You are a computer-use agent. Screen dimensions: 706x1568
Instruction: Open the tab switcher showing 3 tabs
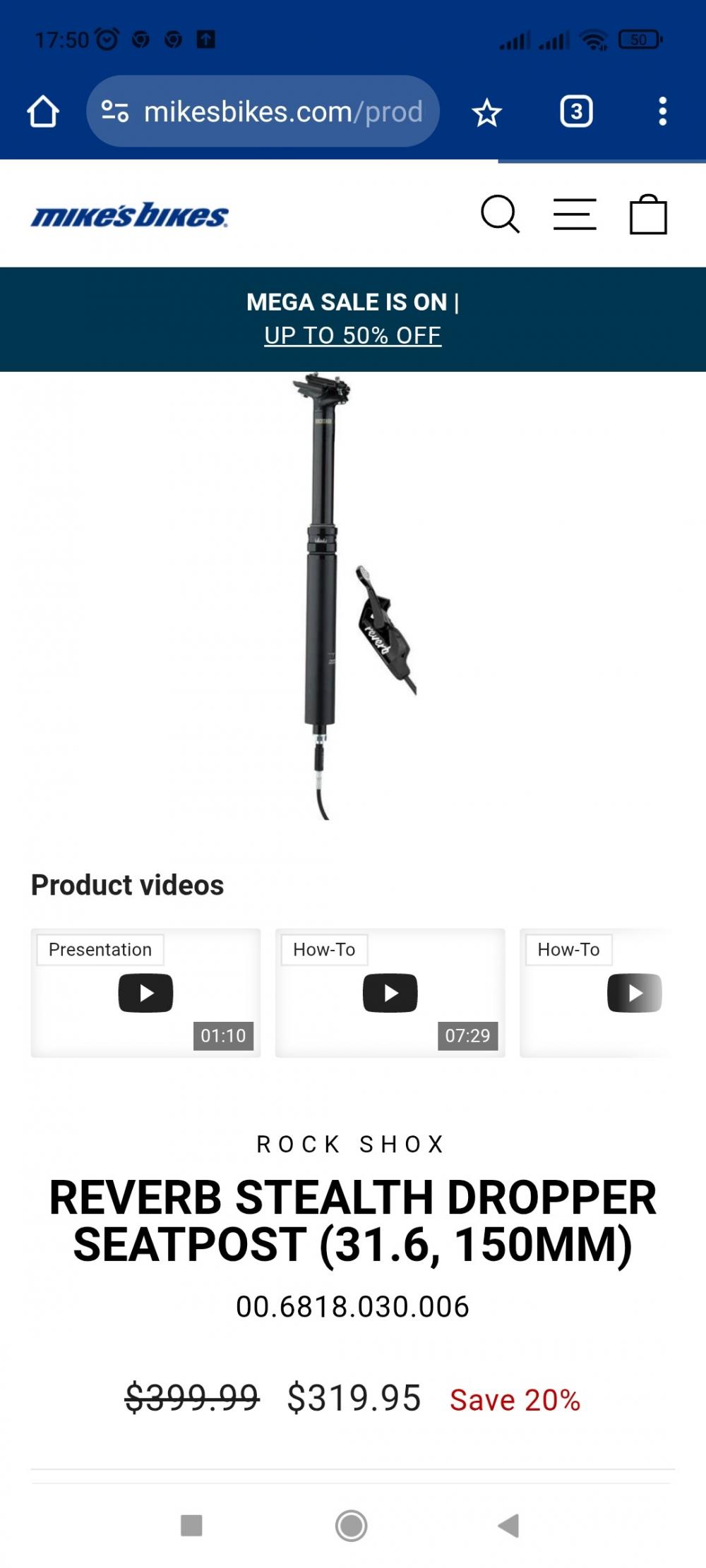(x=576, y=111)
